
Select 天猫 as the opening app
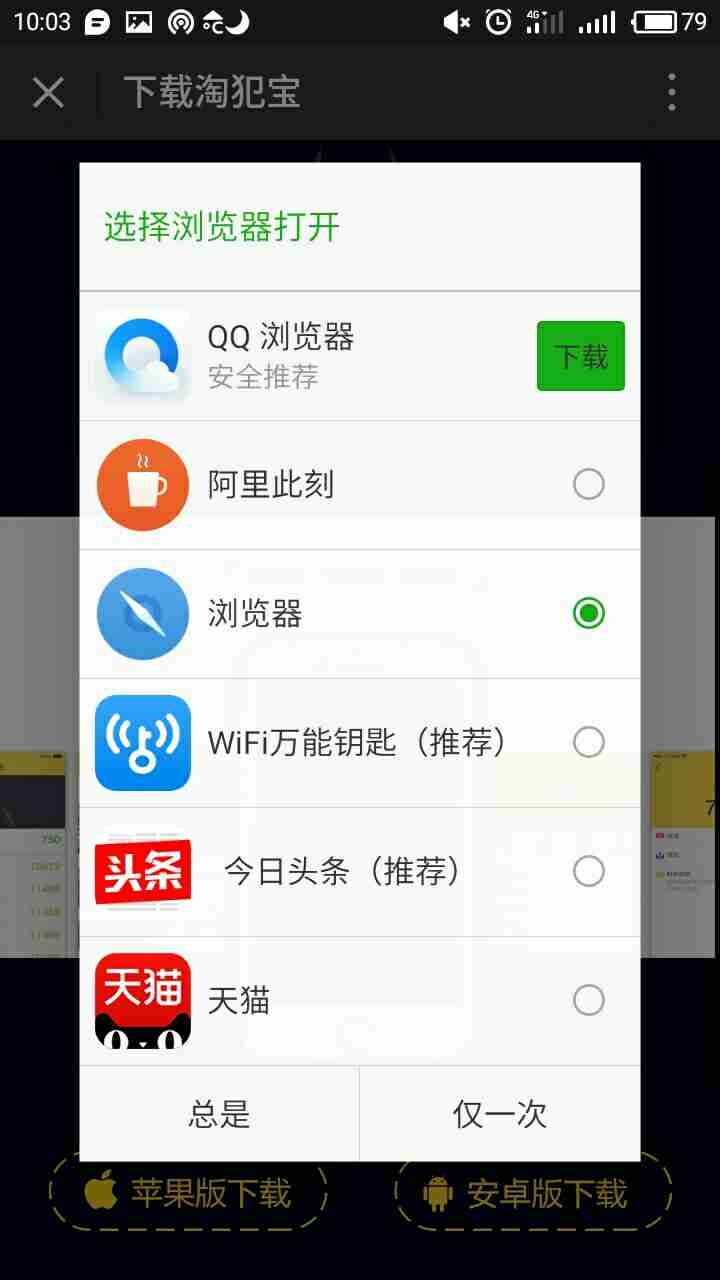click(x=360, y=1000)
